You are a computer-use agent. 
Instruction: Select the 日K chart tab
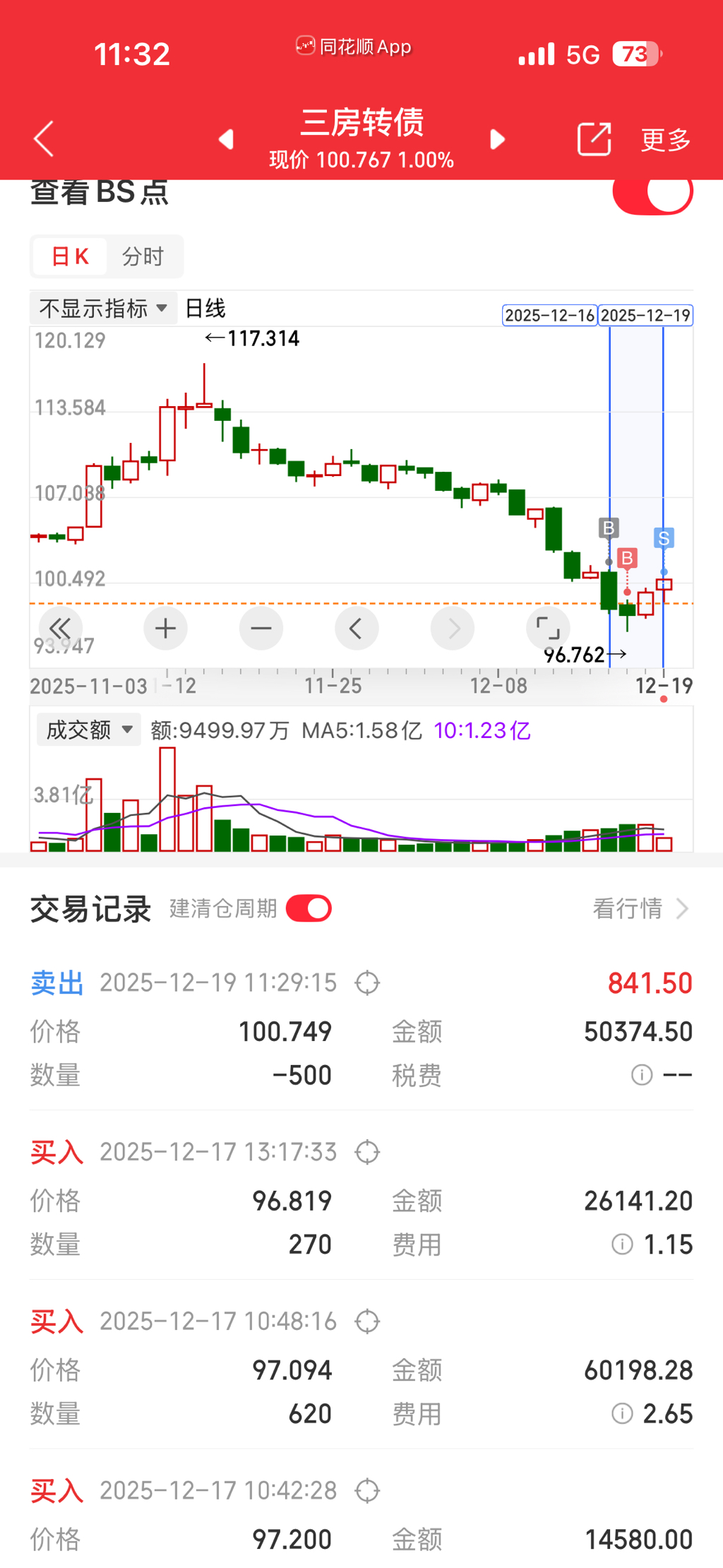click(70, 256)
